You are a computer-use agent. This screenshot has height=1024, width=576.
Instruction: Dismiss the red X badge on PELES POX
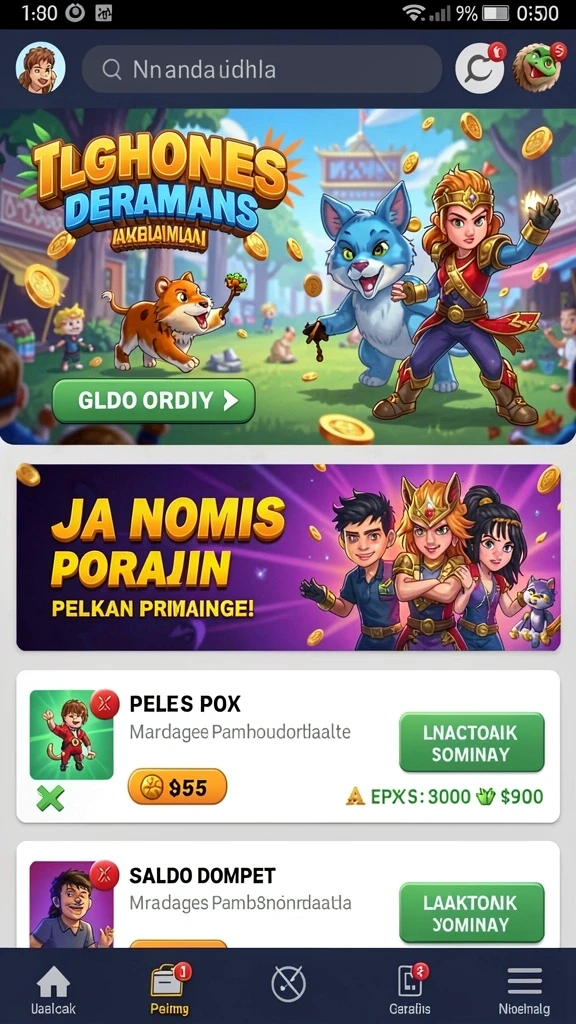tap(104, 705)
